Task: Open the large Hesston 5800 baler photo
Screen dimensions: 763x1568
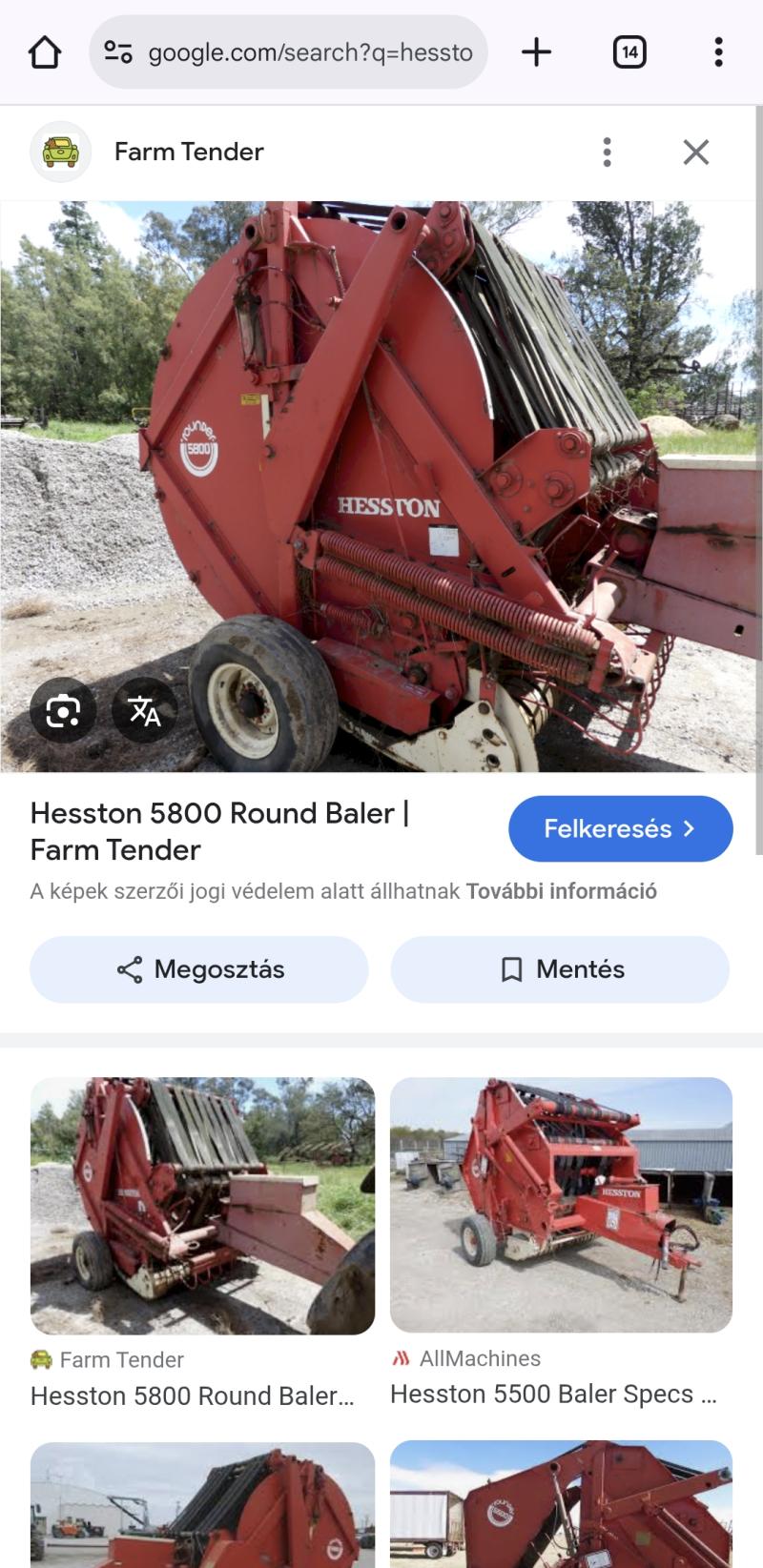Action: pos(381,486)
